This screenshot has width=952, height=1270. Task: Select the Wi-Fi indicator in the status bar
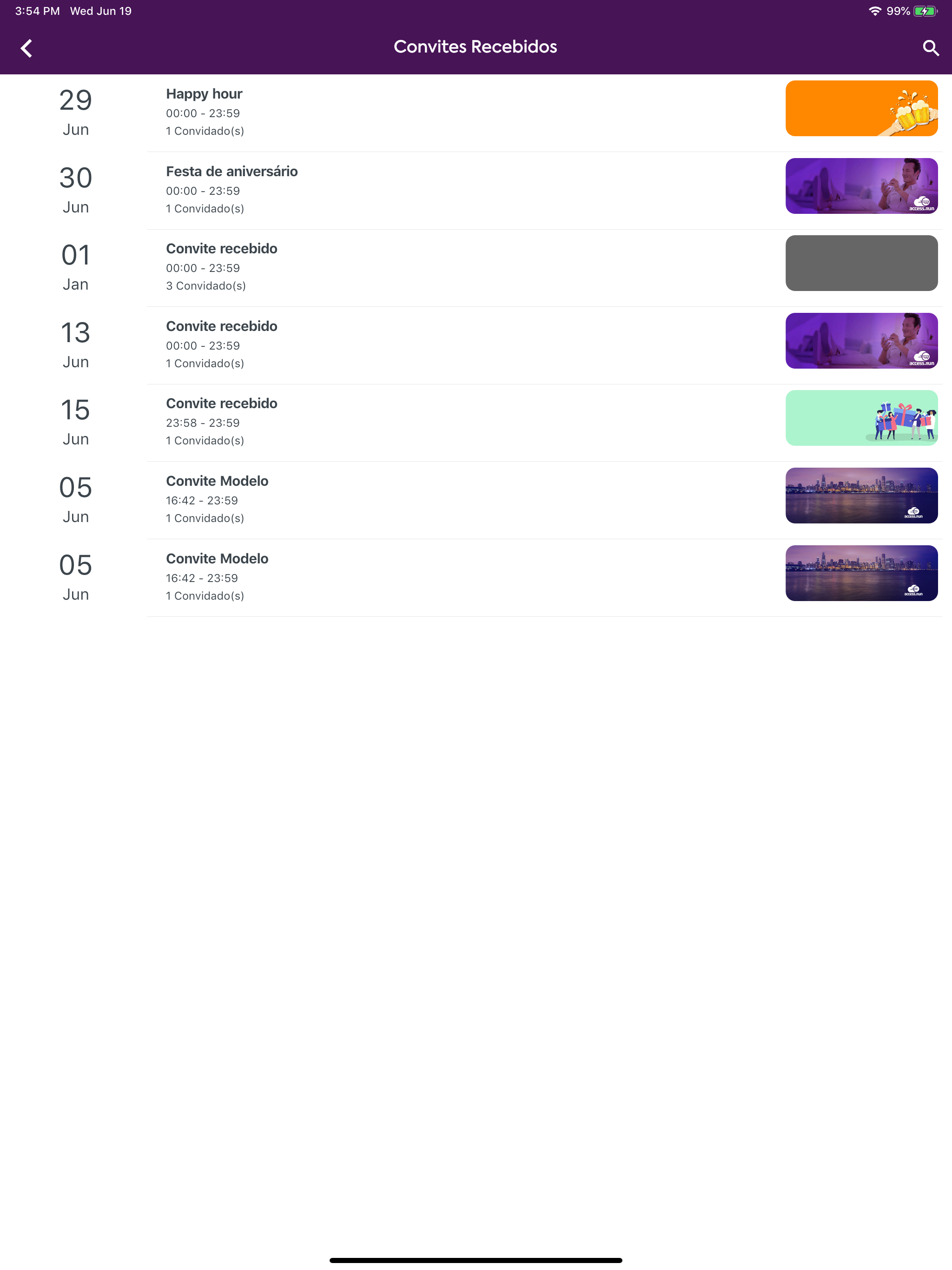[x=875, y=10]
